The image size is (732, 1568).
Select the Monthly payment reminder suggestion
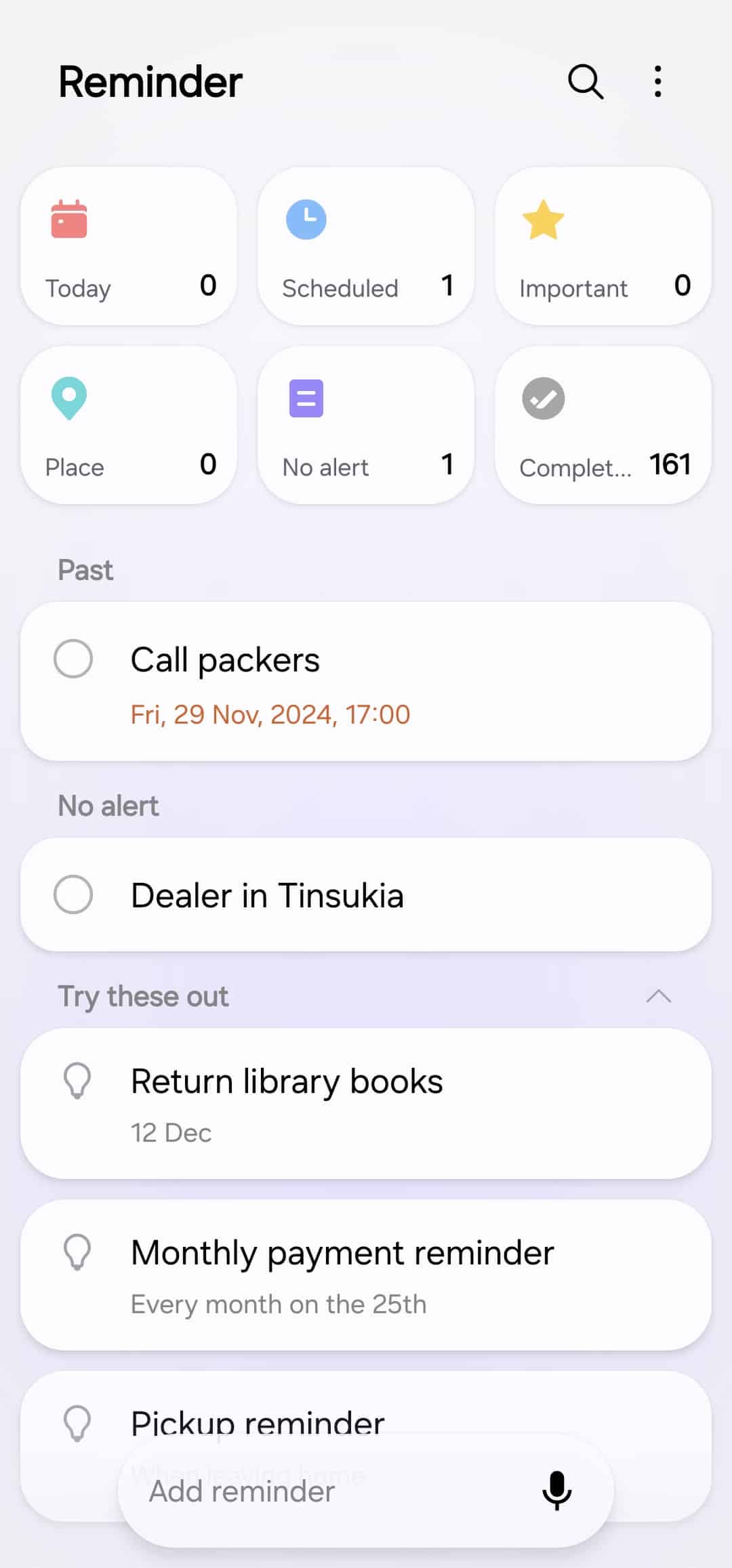point(366,1275)
